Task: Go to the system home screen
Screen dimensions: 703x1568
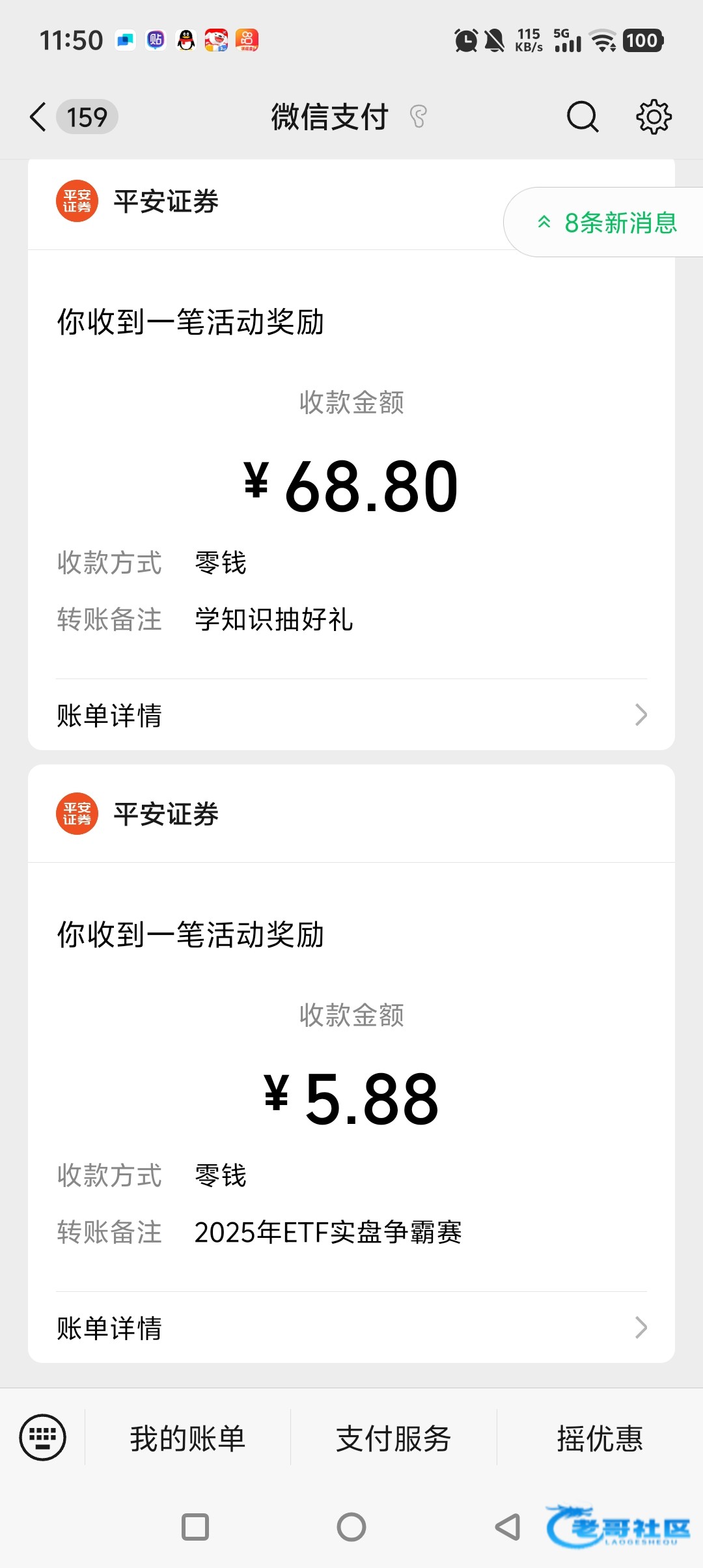Action: (x=351, y=1526)
